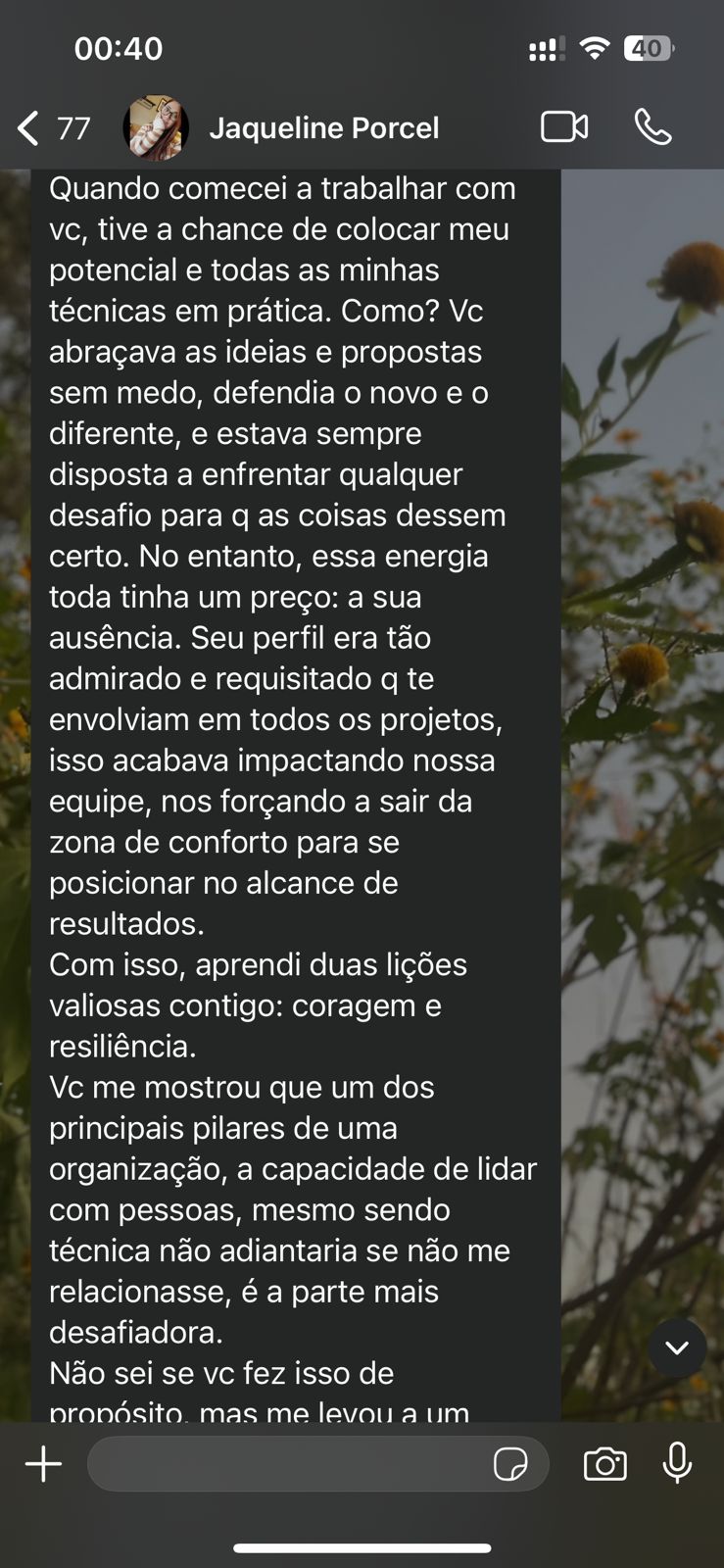The height and width of the screenshot is (1568, 724).
Task: Record a voice message with the microphone
Action: [x=677, y=1463]
